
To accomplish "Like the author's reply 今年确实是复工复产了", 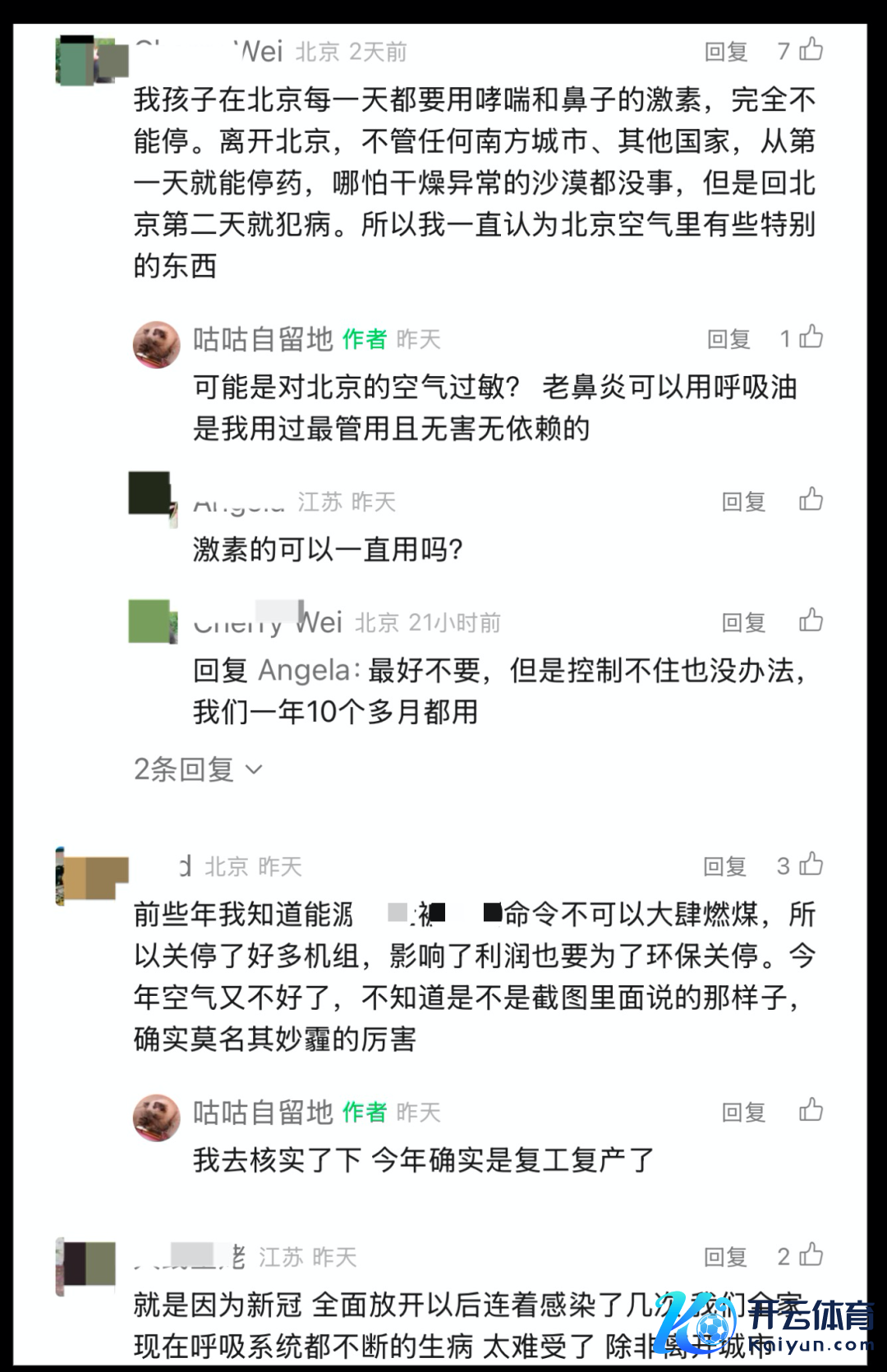I will 811,1111.
